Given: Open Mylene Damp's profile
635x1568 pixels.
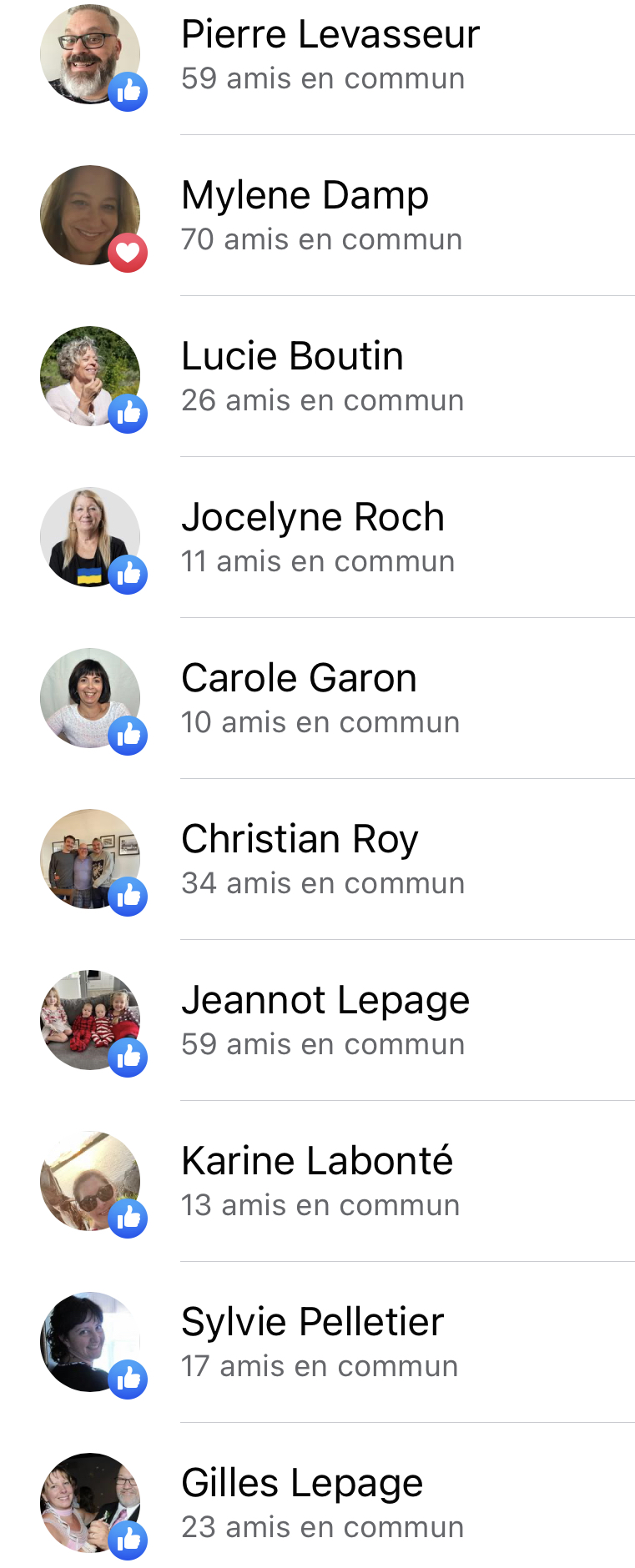Looking at the screenshot, I should click(x=305, y=197).
